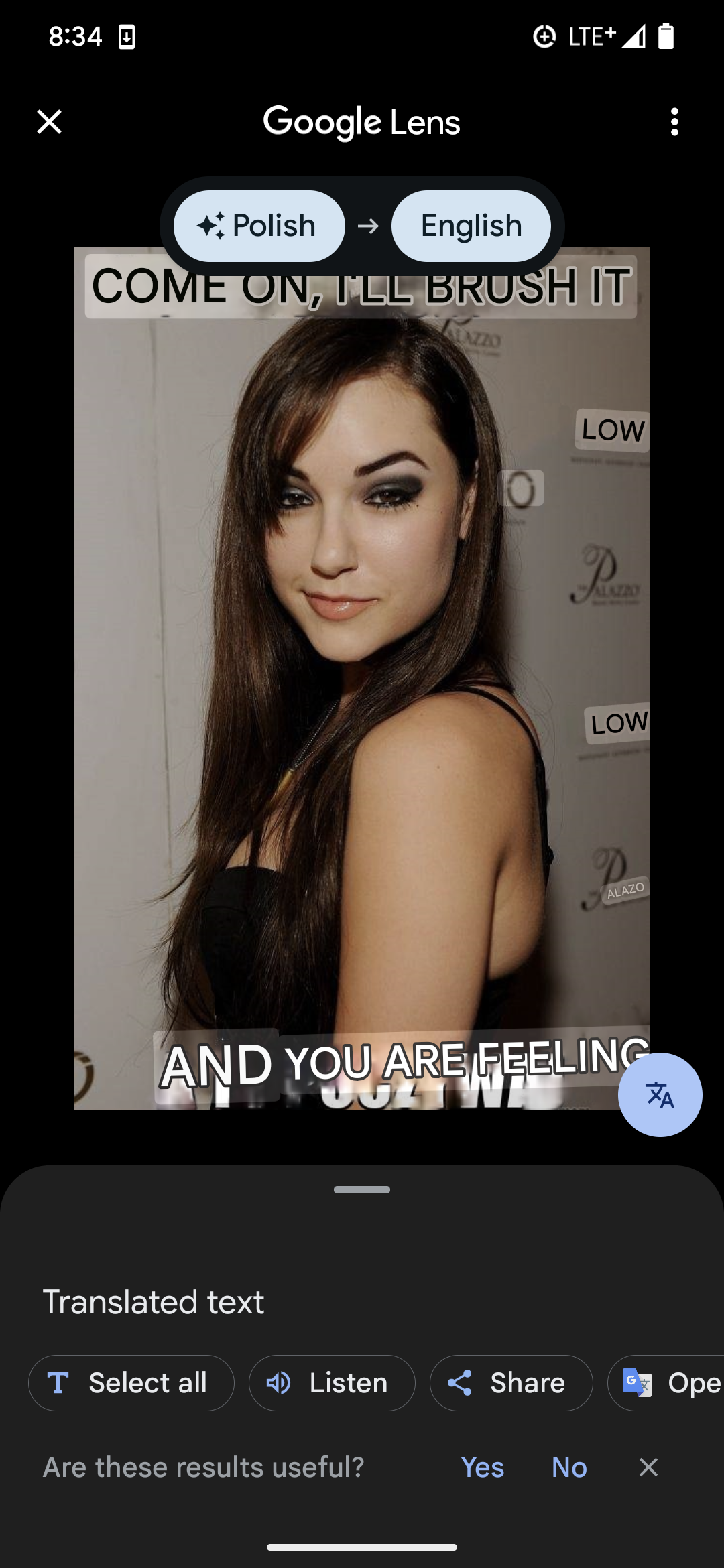Viewport: 724px width, 1568px height.
Task: Change the source language from Polish
Action: (259, 226)
